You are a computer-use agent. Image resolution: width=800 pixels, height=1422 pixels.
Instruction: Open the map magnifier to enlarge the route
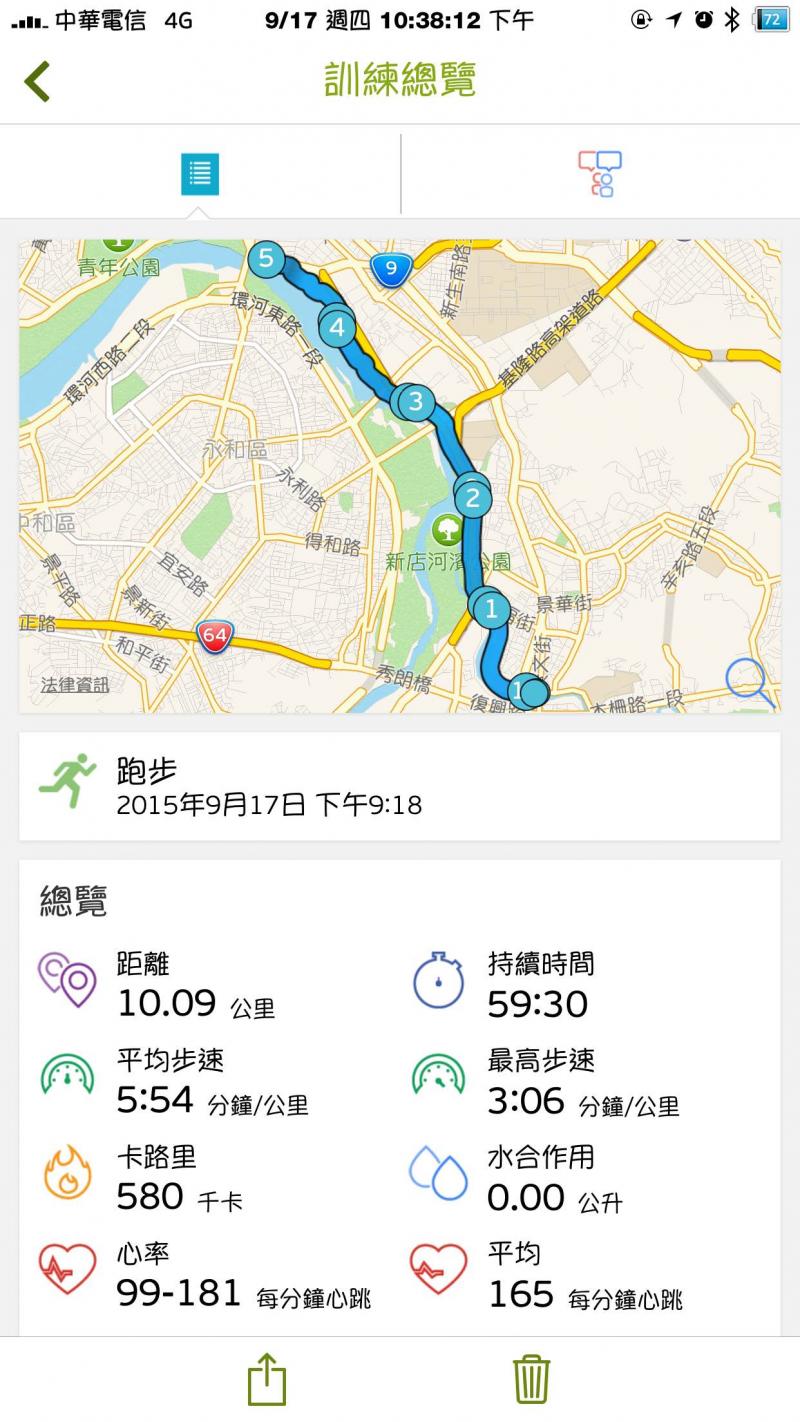click(749, 684)
